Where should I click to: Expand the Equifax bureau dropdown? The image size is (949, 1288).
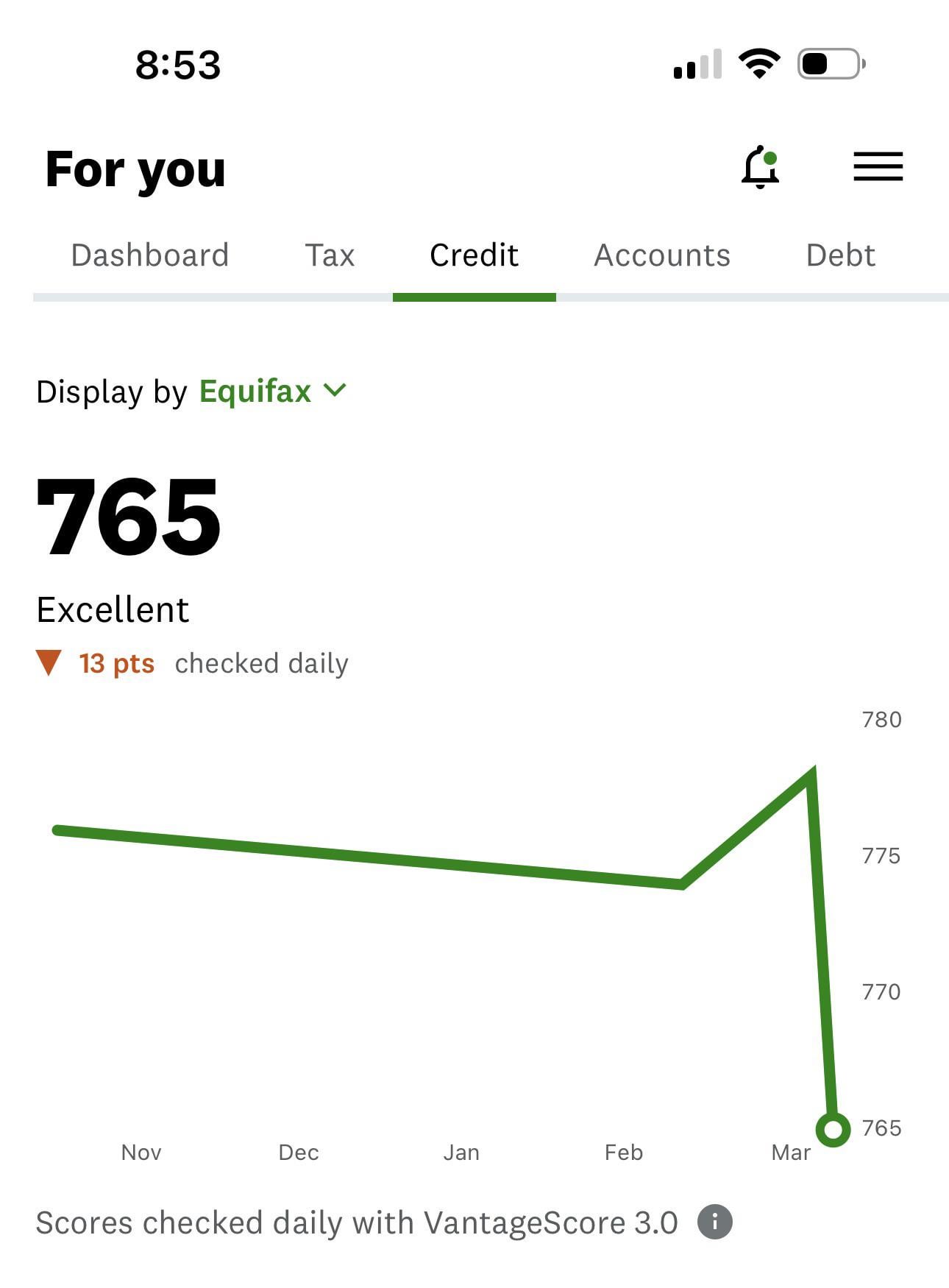click(271, 391)
